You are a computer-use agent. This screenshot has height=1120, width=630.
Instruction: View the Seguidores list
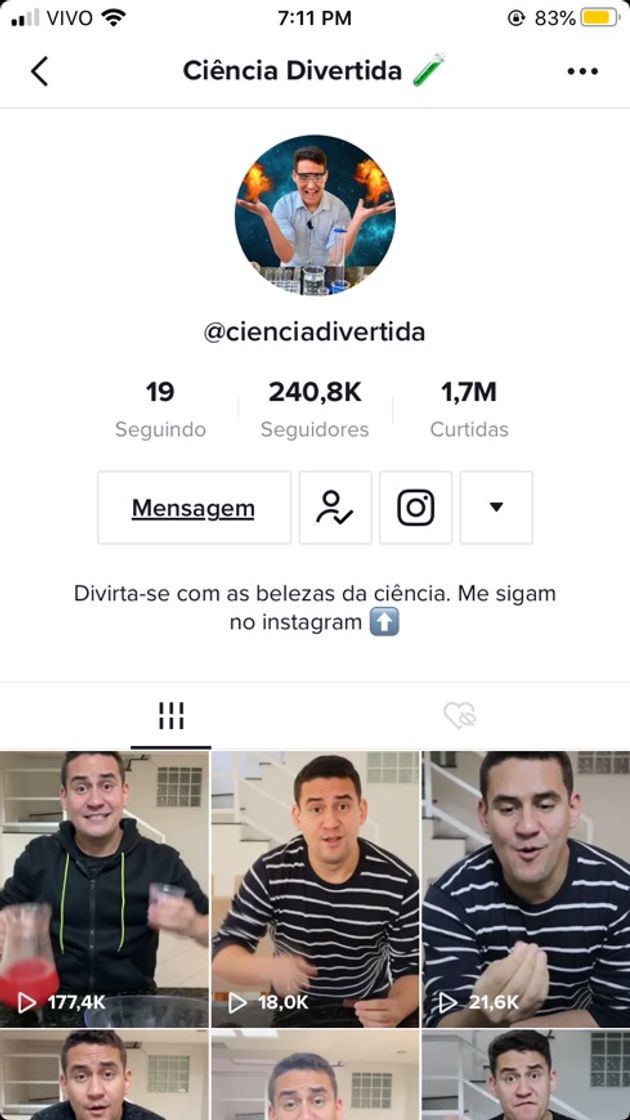pos(315,409)
